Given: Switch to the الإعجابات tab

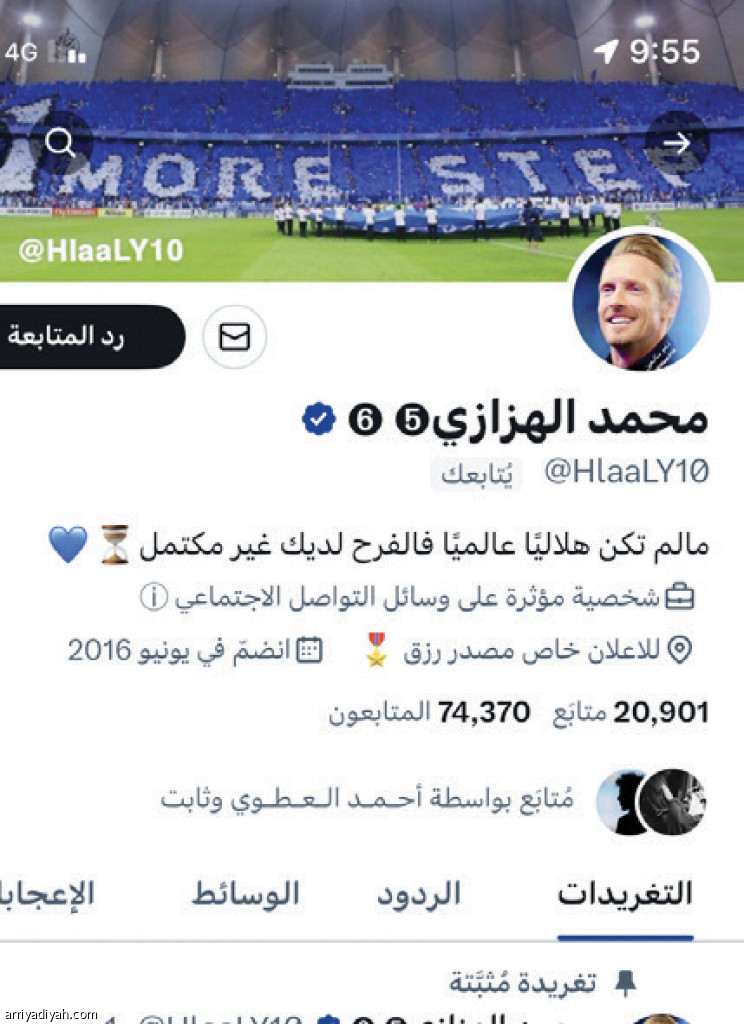Looking at the screenshot, I should (x=50, y=894).
